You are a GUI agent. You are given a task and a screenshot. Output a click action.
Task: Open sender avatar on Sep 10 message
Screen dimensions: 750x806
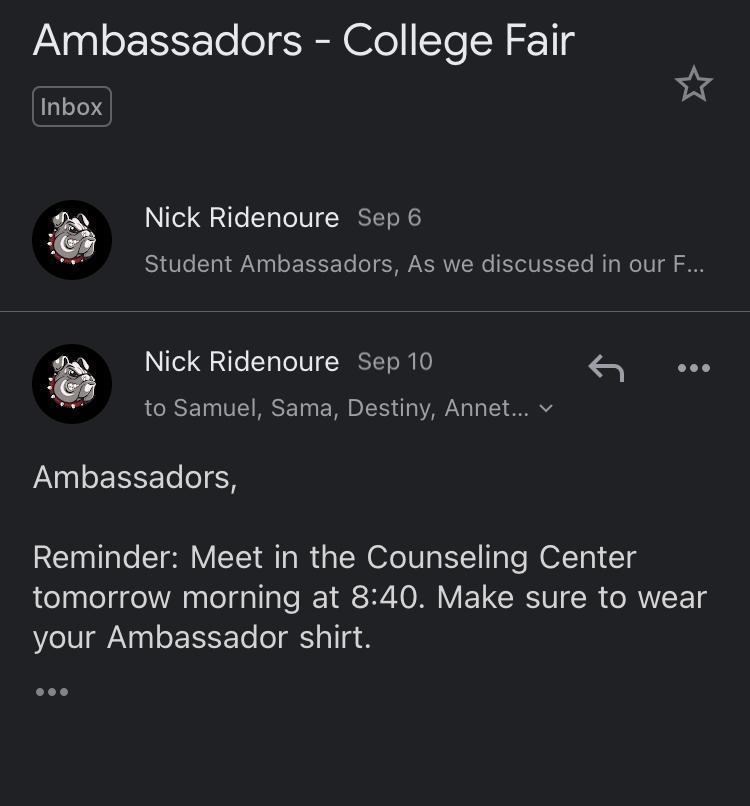tap(72, 384)
